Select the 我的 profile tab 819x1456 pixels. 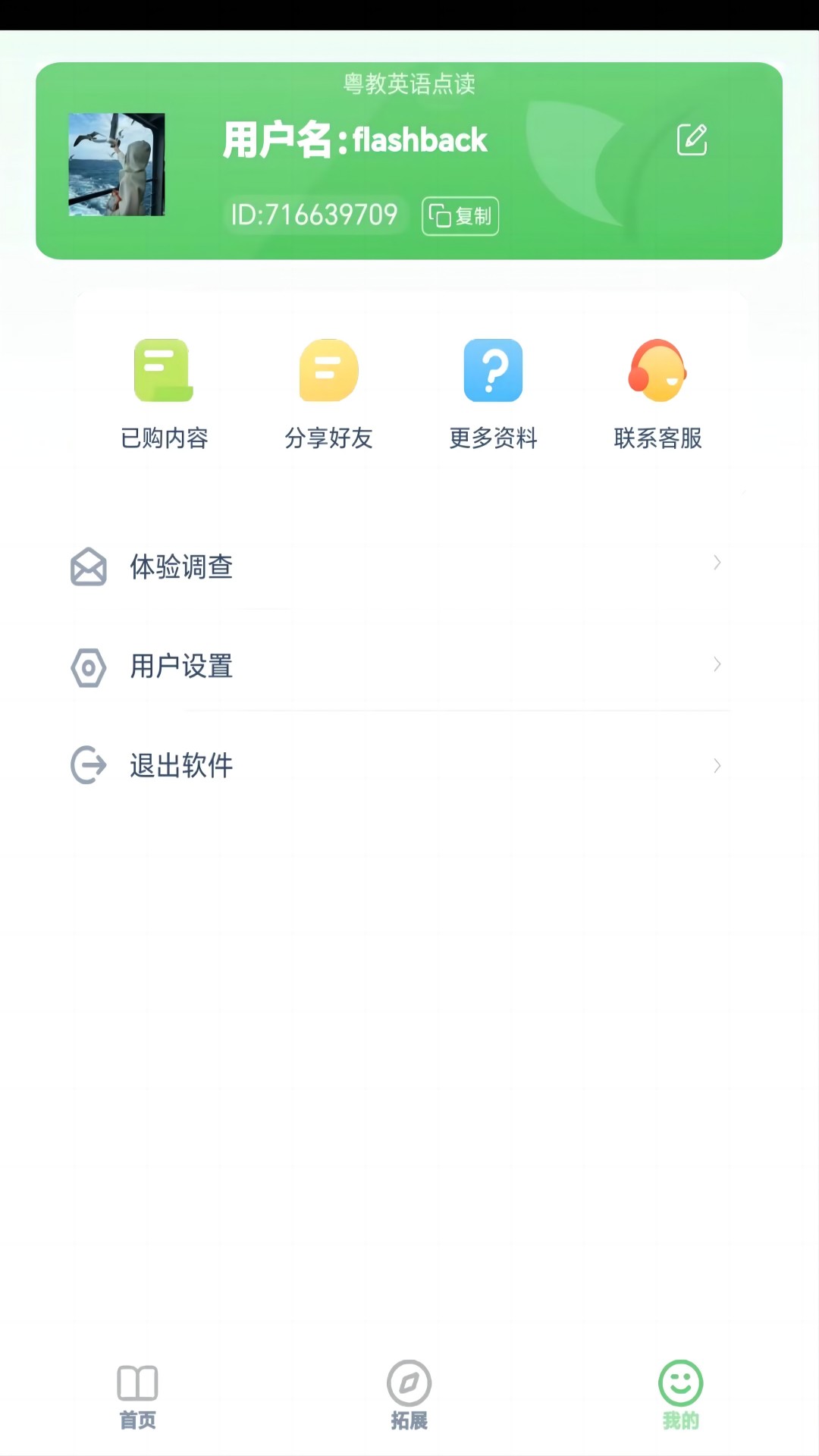tap(680, 1395)
